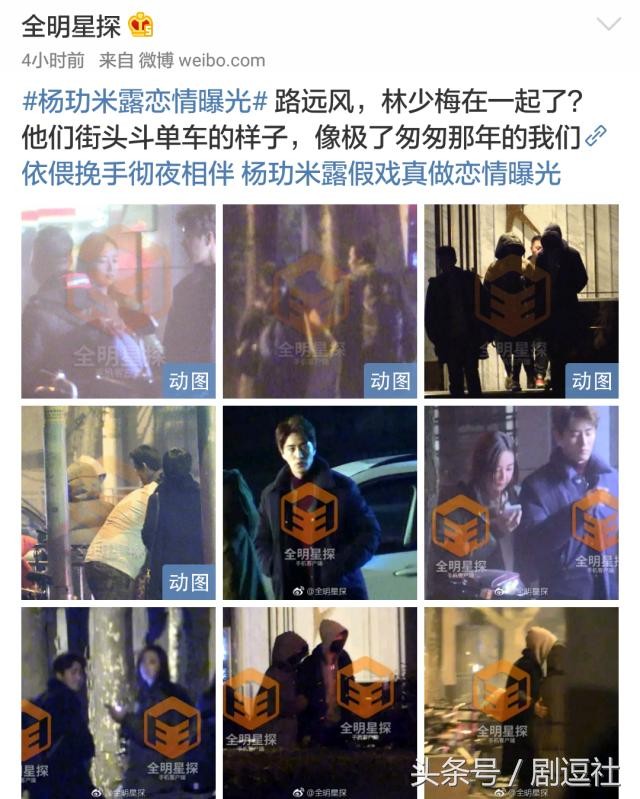View the GIF of the woman in red scarf

click(118, 301)
